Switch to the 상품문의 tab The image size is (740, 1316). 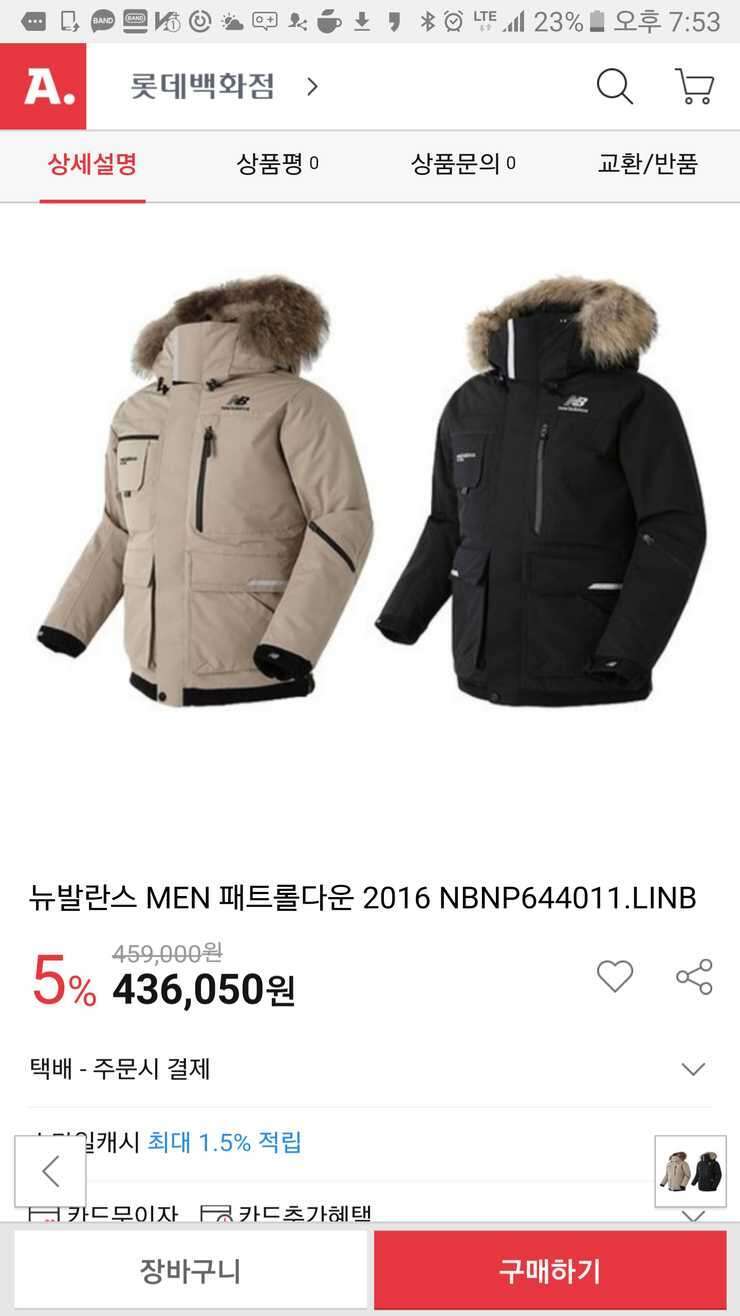pyautogui.click(x=462, y=164)
